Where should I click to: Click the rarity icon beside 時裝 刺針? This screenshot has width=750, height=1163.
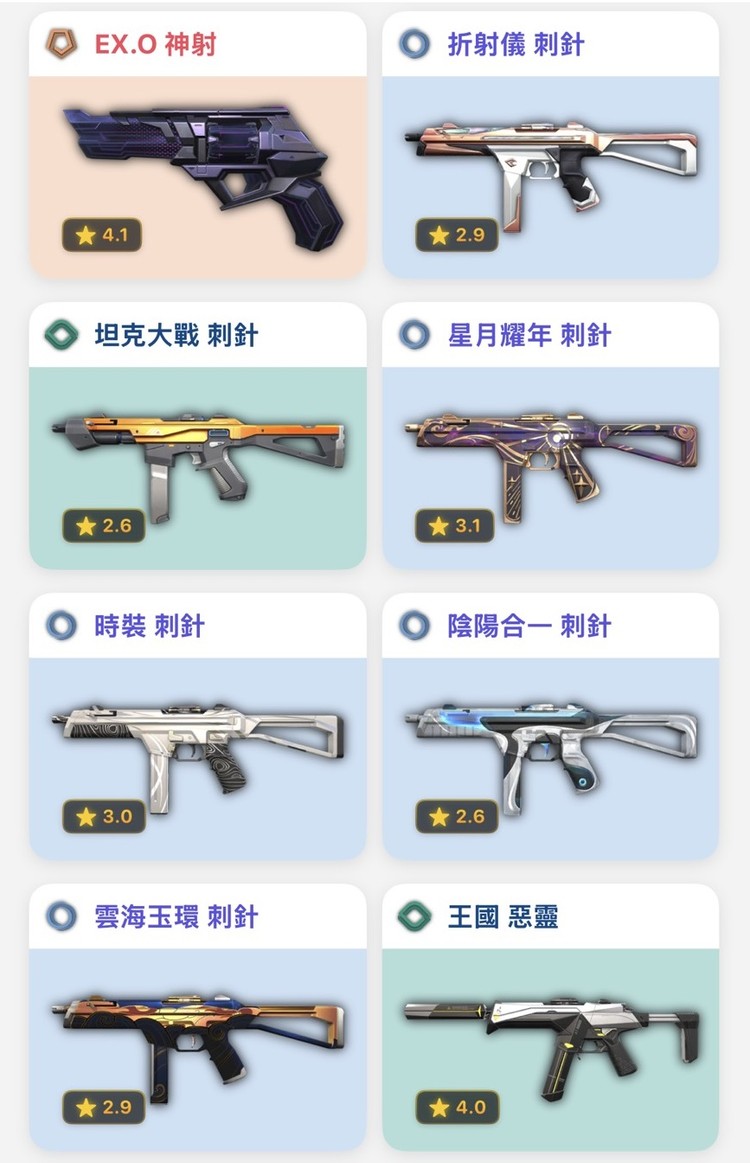(x=63, y=625)
